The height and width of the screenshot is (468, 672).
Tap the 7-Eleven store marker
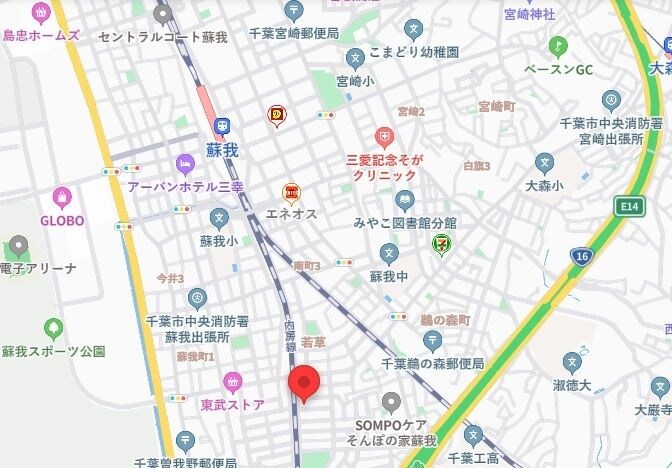point(440,243)
